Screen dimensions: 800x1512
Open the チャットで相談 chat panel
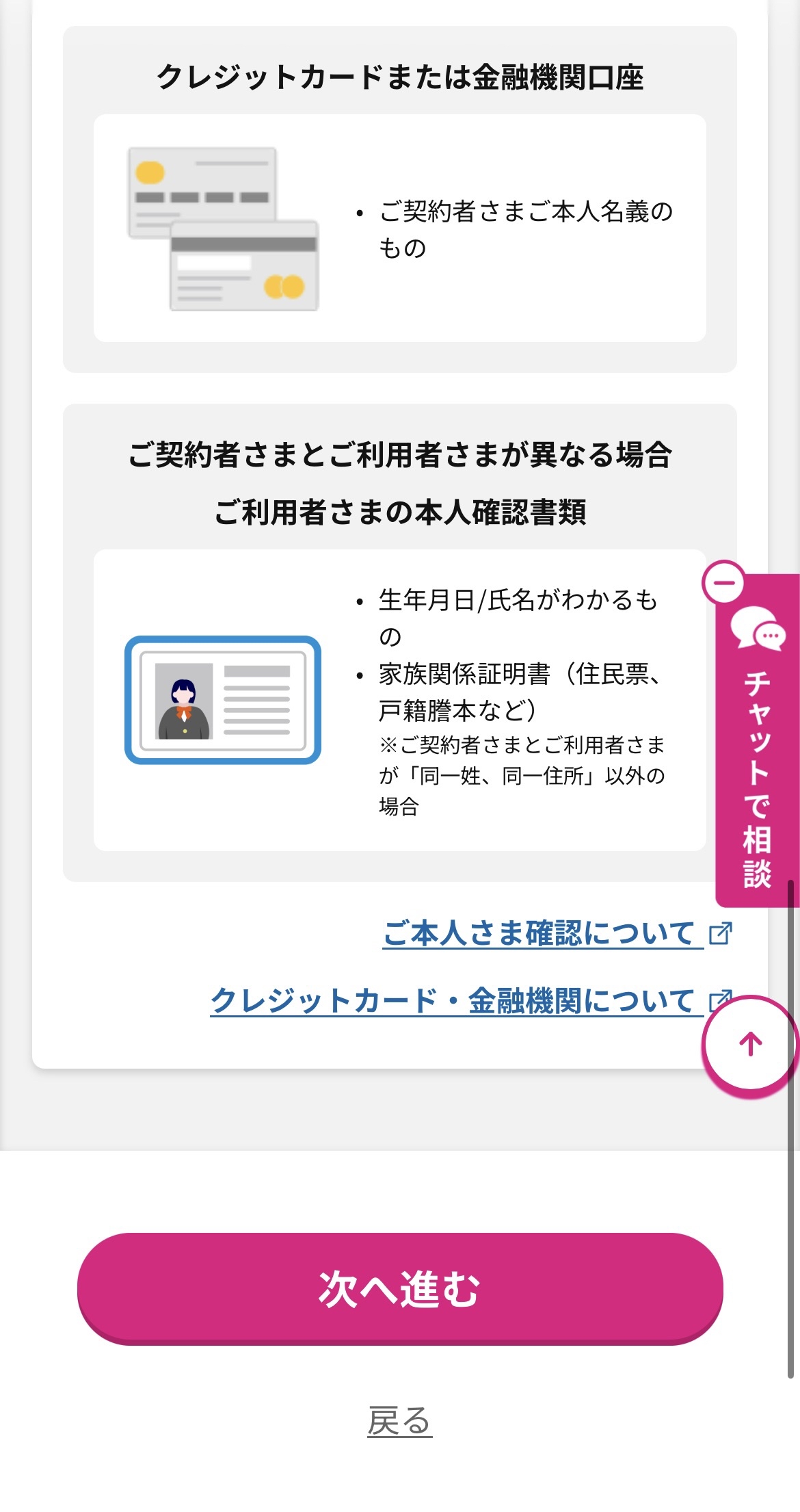click(757, 753)
